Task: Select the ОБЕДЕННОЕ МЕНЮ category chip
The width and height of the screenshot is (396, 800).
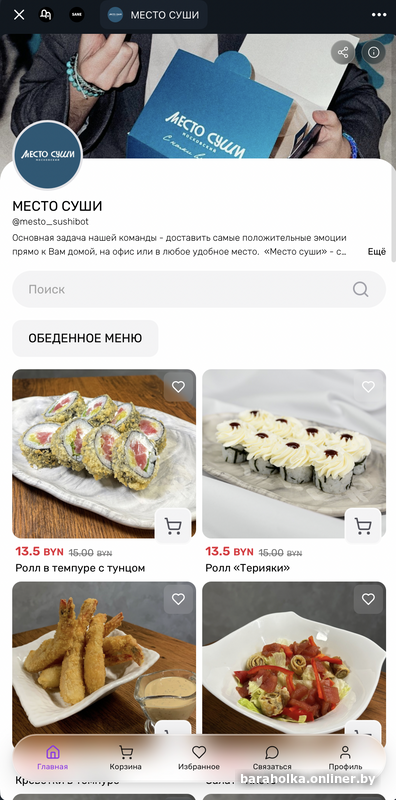Action: tap(85, 338)
